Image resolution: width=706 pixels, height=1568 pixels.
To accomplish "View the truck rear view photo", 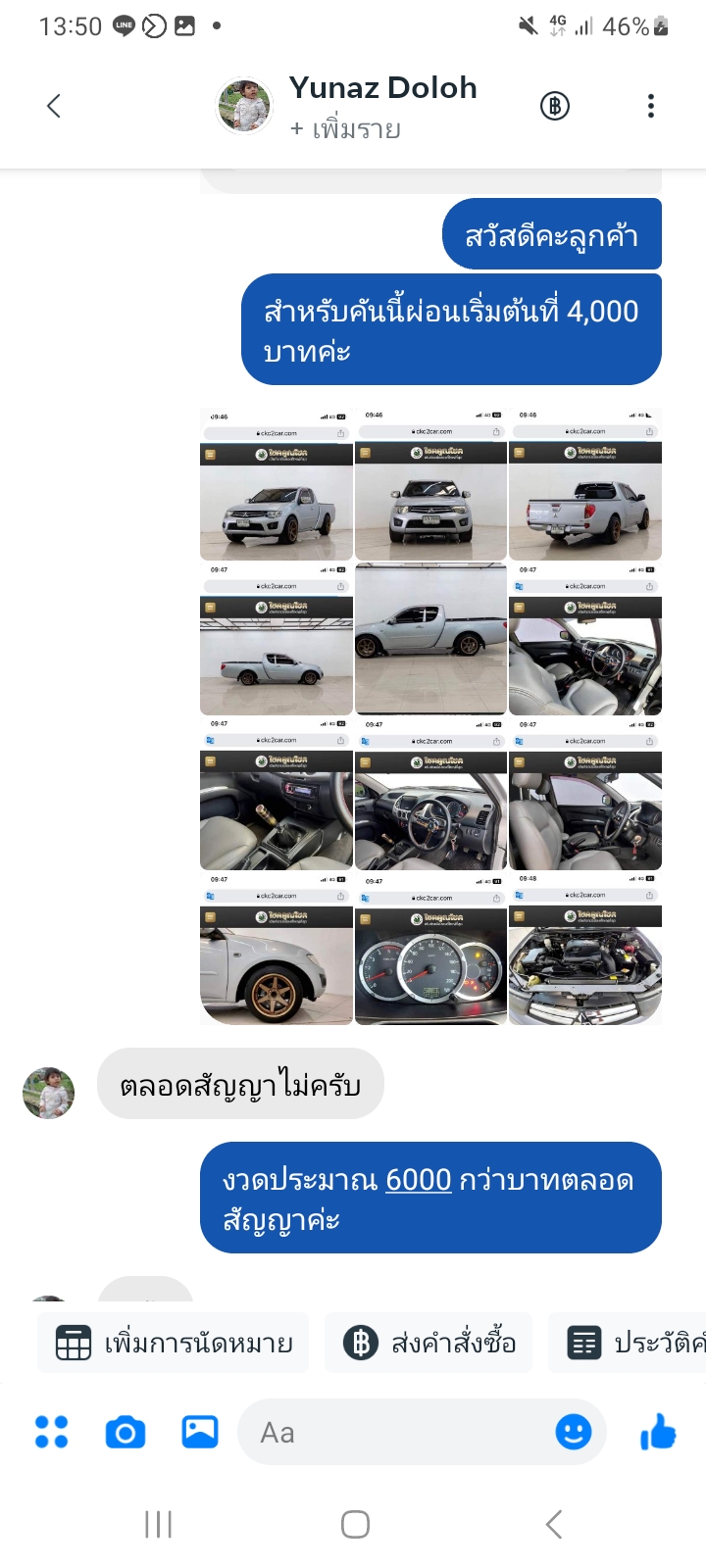I will coord(585,485).
